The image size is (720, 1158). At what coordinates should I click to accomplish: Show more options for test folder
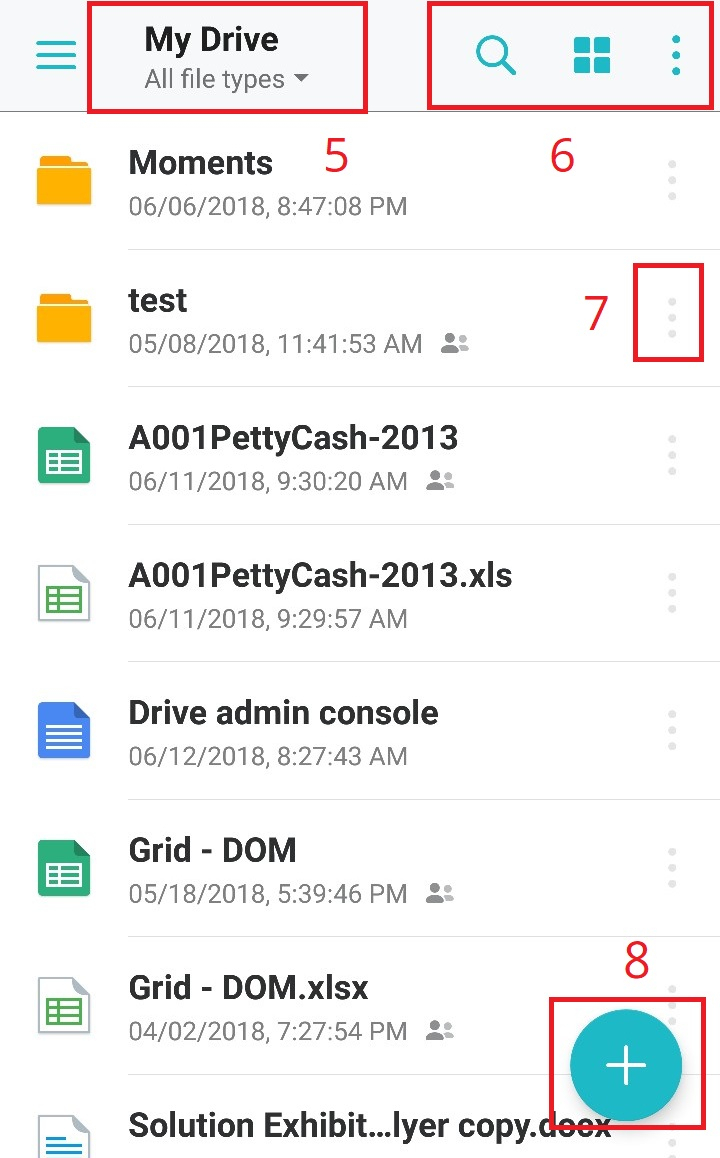[672, 319]
